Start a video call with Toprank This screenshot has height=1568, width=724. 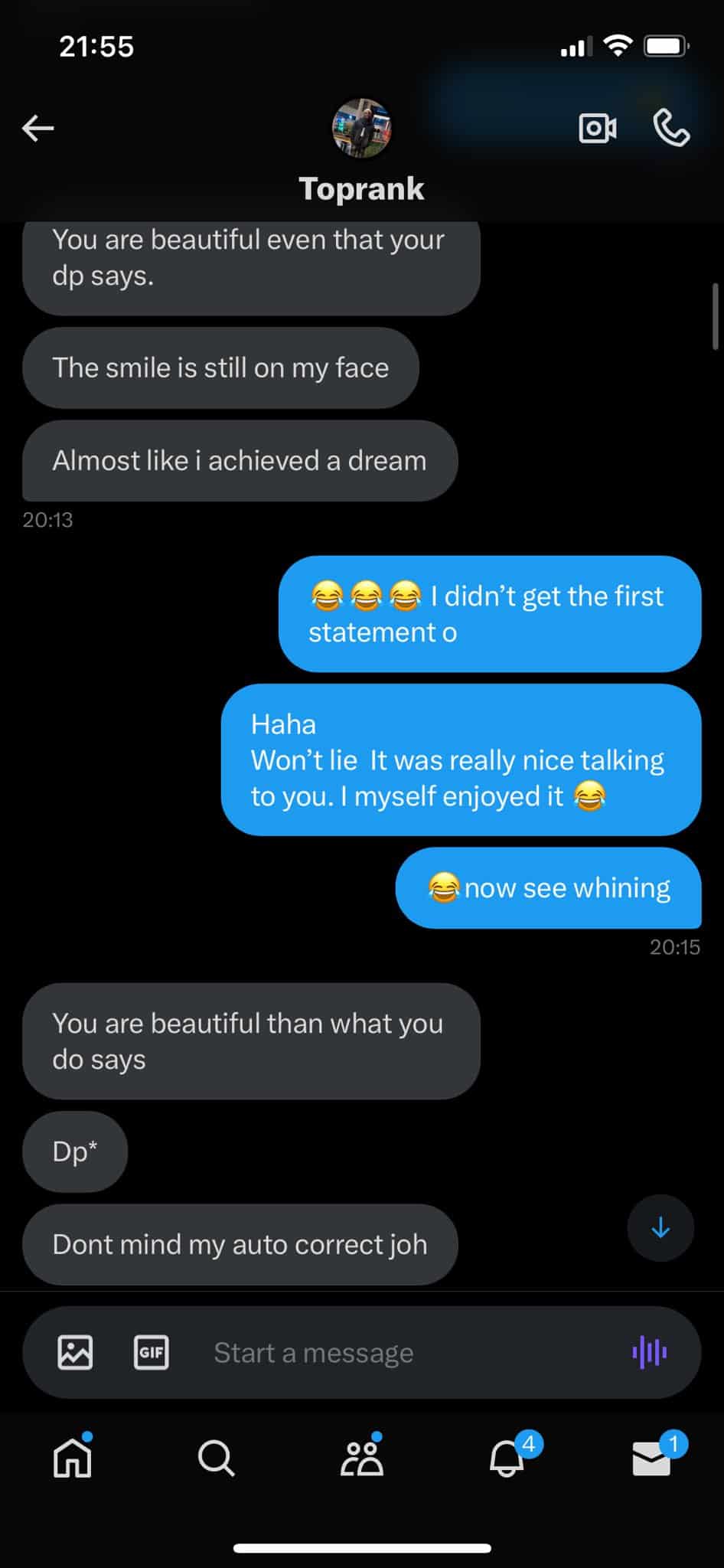pyautogui.click(x=597, y=128)
